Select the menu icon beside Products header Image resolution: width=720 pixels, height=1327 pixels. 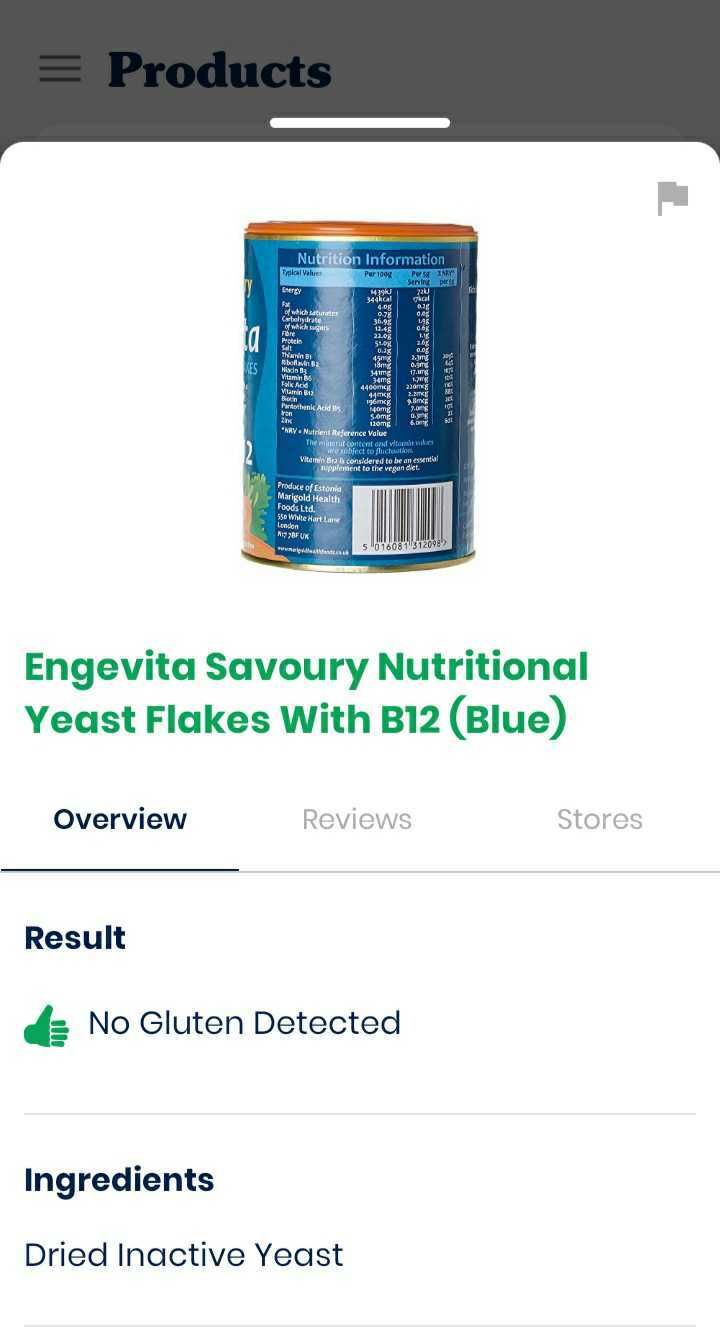pyautogui.click(x=59, y=69)
